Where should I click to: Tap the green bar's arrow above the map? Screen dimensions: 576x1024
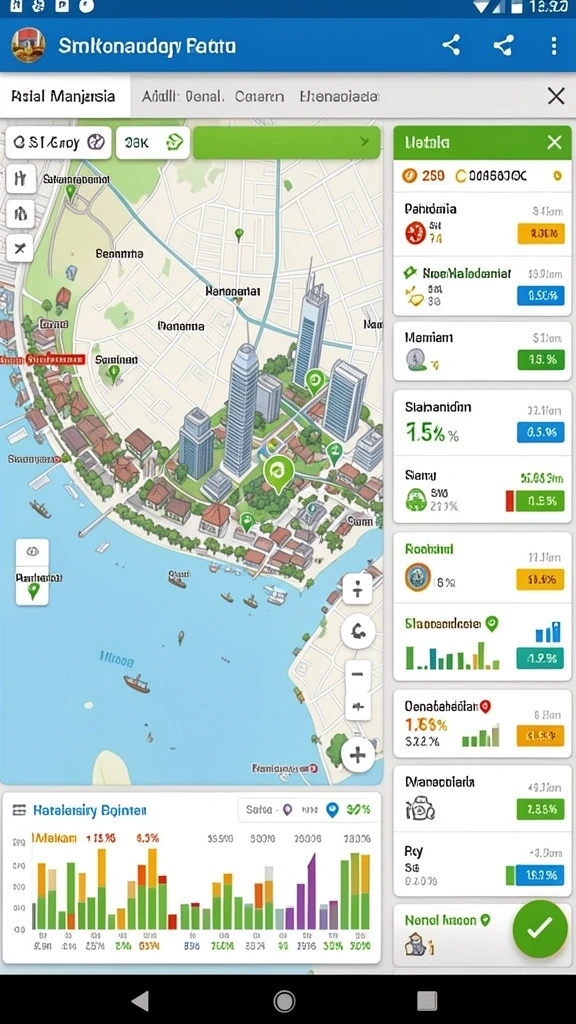(x=365, y=141)
